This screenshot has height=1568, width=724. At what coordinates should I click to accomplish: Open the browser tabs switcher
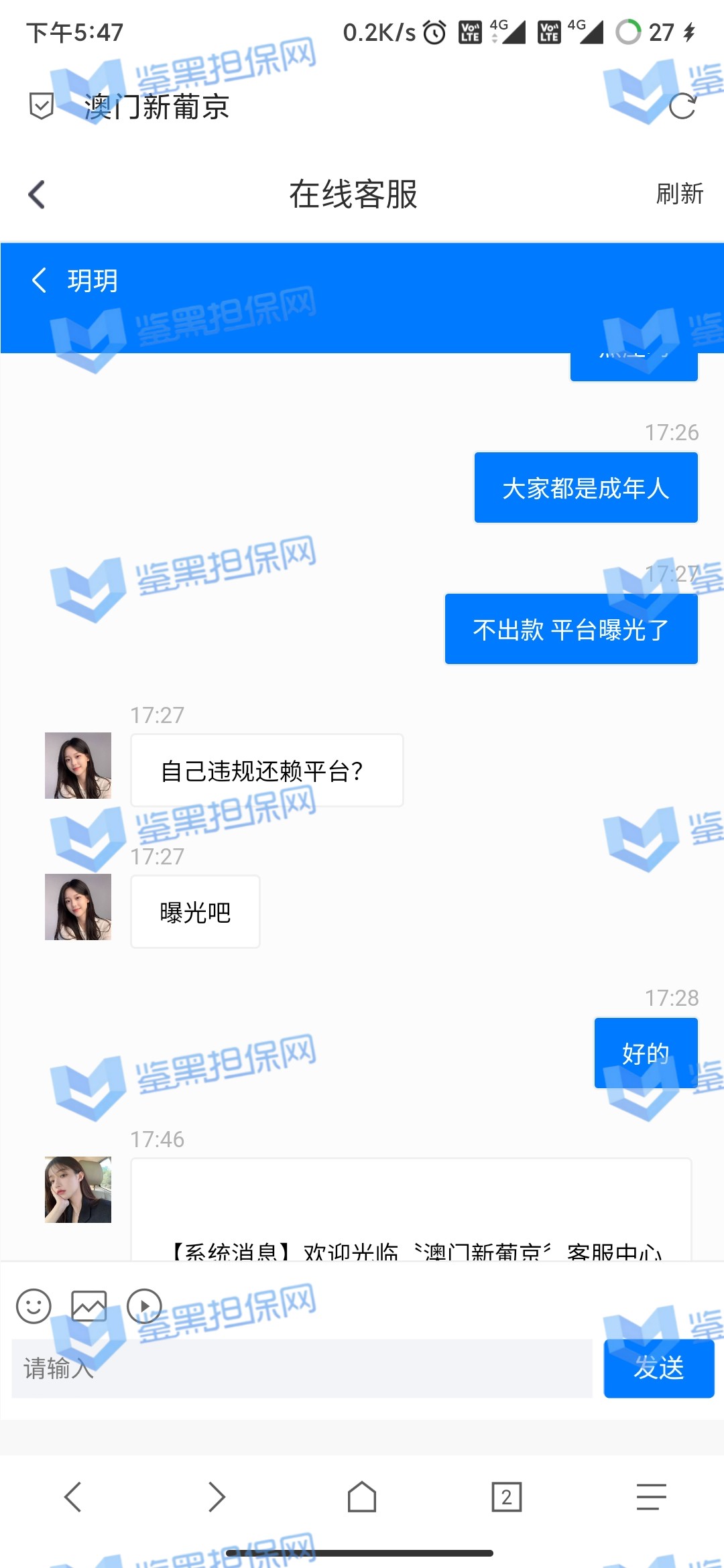click(x=507, y=1497)
